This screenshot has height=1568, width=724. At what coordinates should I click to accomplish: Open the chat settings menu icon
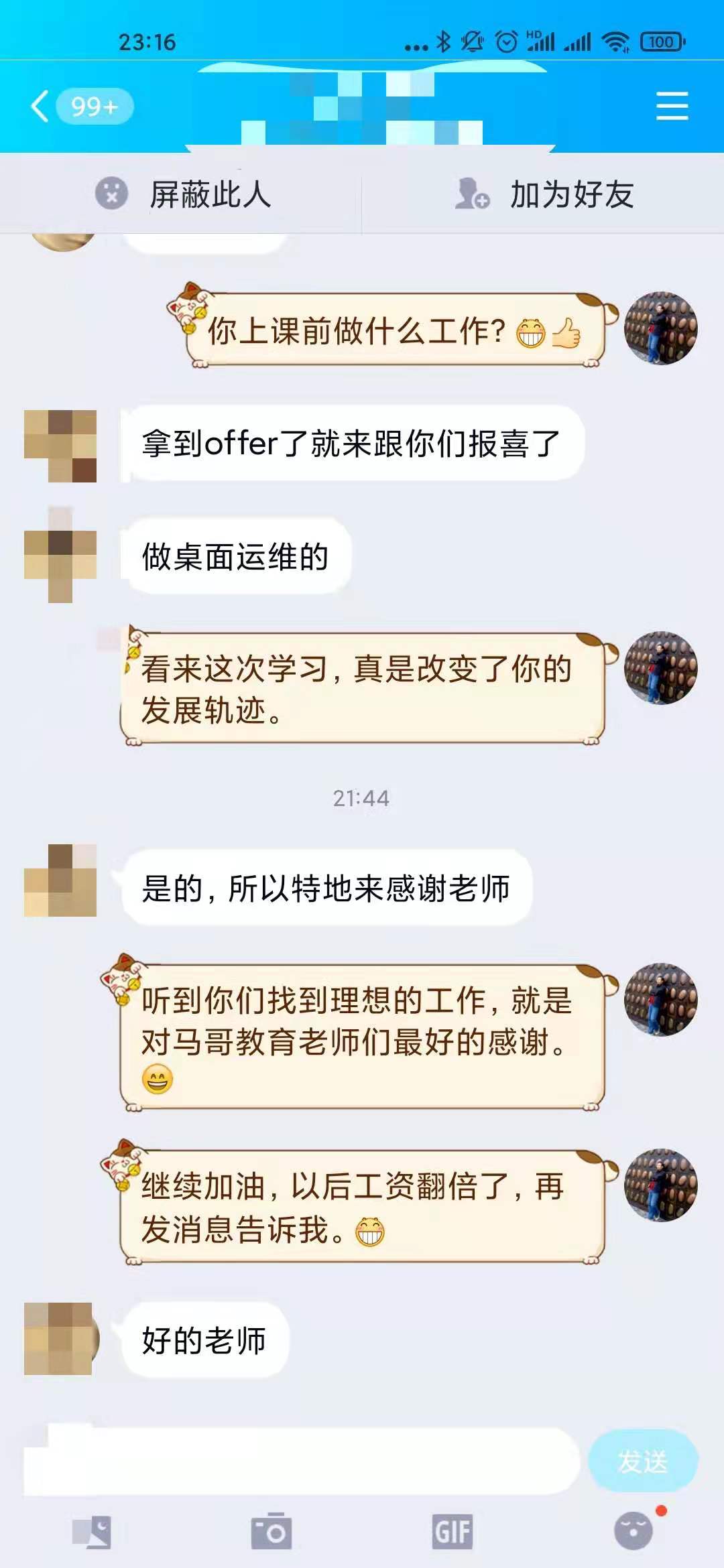click(672, 107)
